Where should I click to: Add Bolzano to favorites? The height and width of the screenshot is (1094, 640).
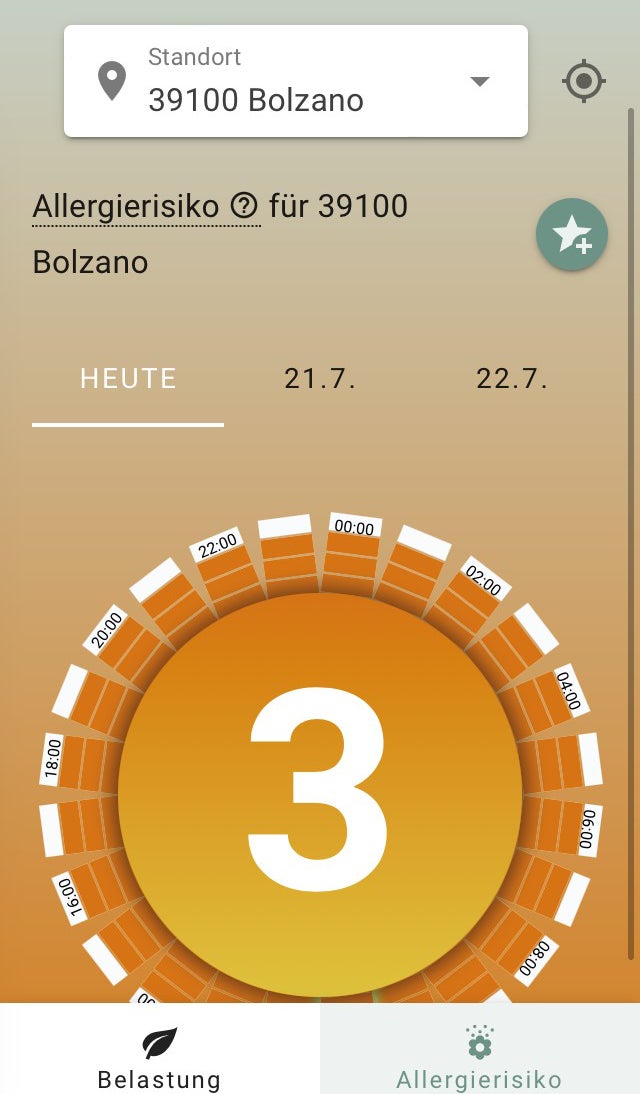tap(572, 235)
